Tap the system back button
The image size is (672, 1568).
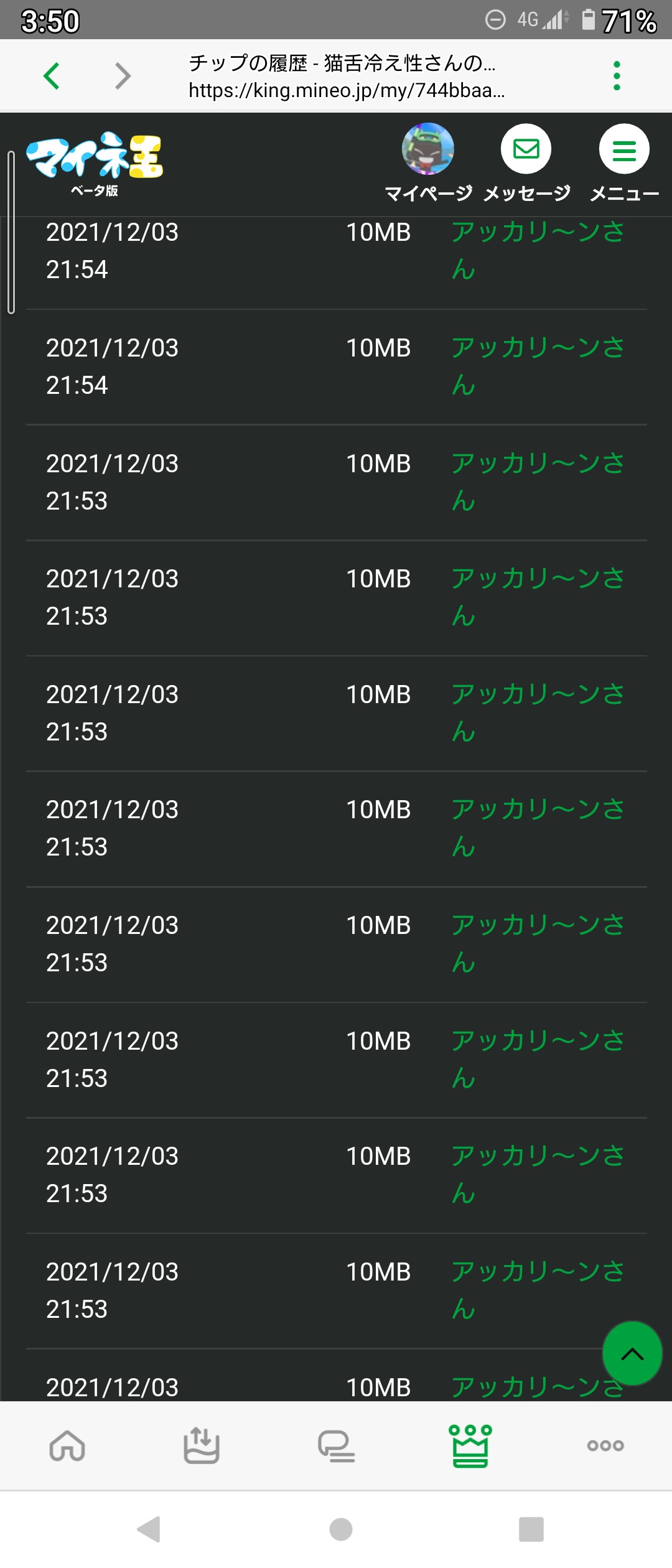click(x=149, y=1529)
